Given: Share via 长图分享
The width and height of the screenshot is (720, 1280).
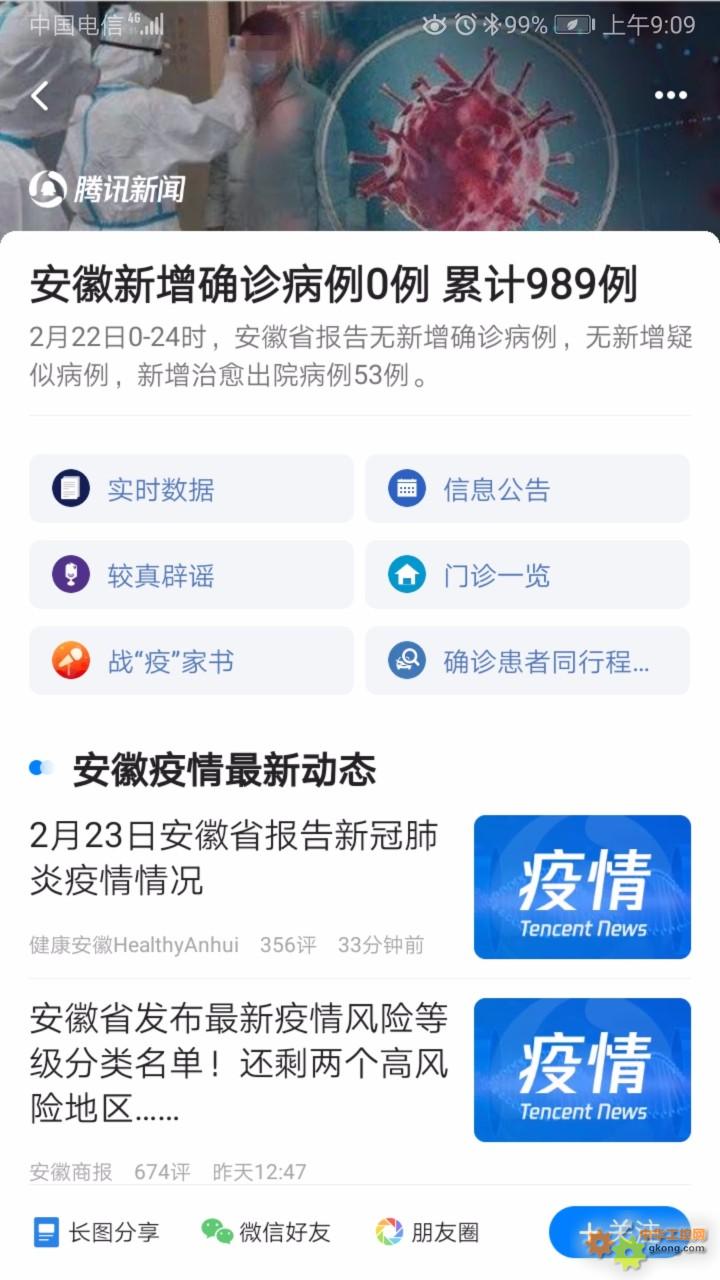Looking at the screenshot, I should coord(96,1232).
